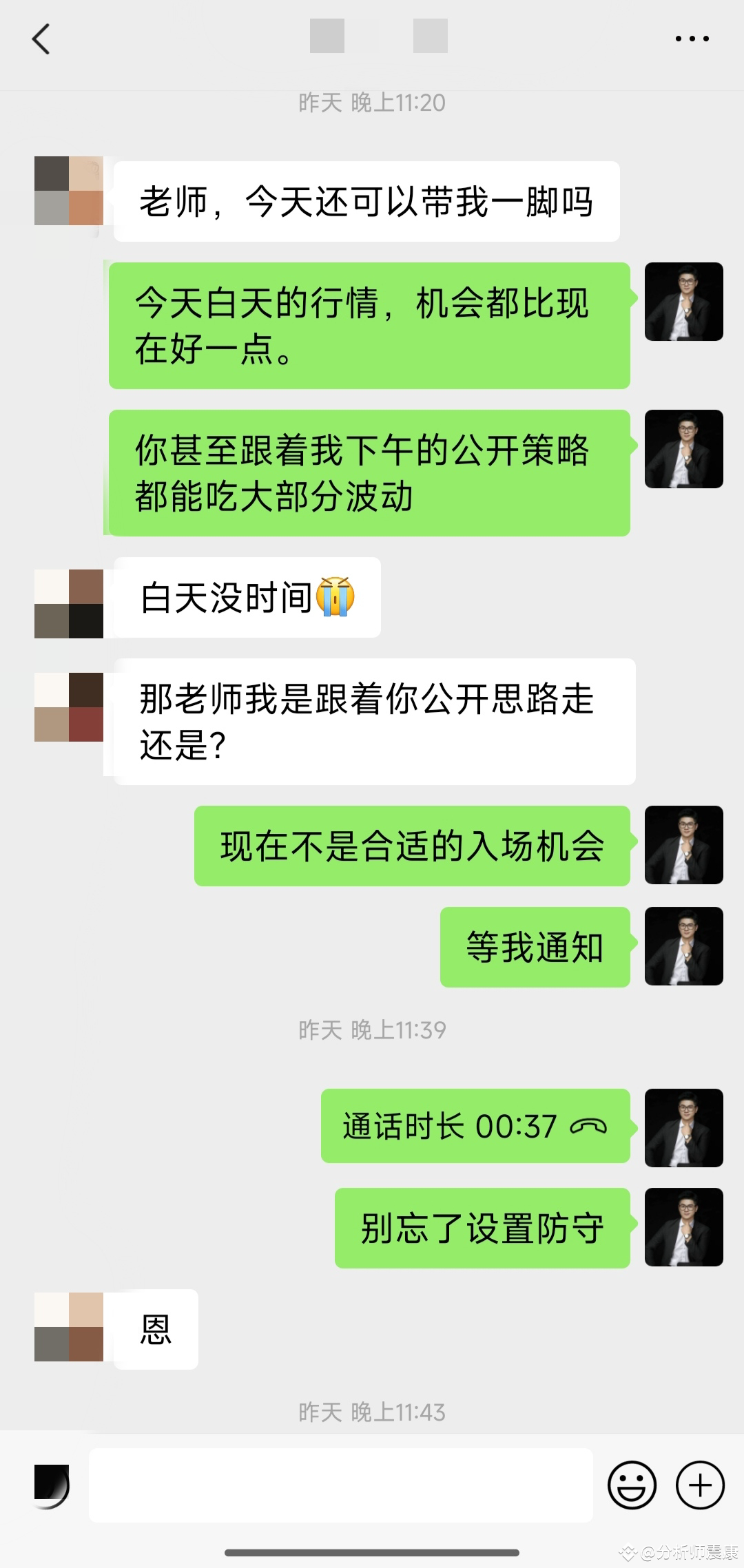This screenshot has width=744, height=1568.
Task: Tap the call duration 00:37 message
Action: pos(475,1126)
